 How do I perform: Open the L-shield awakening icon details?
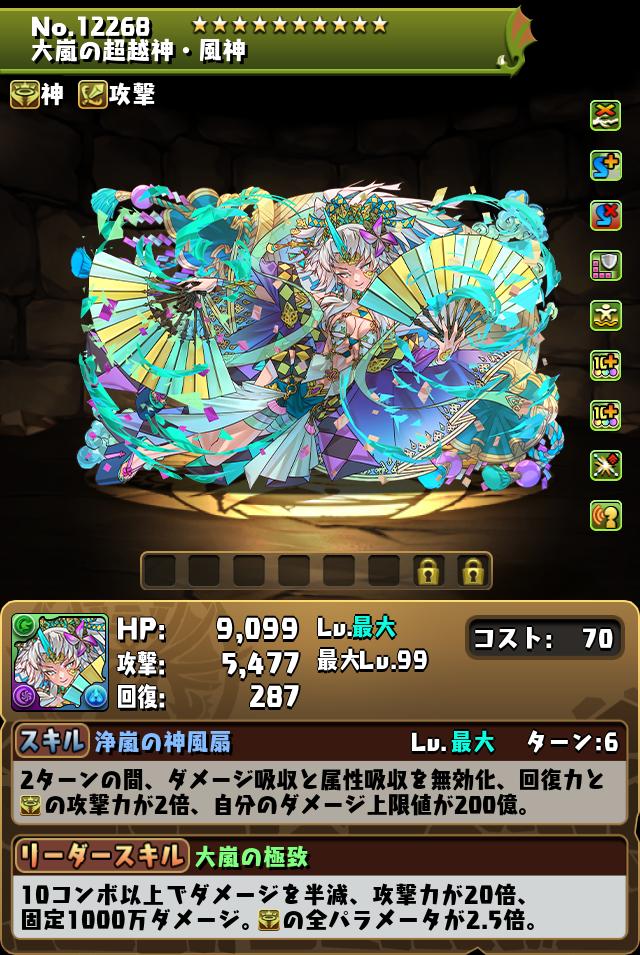[x=605, y=265]
